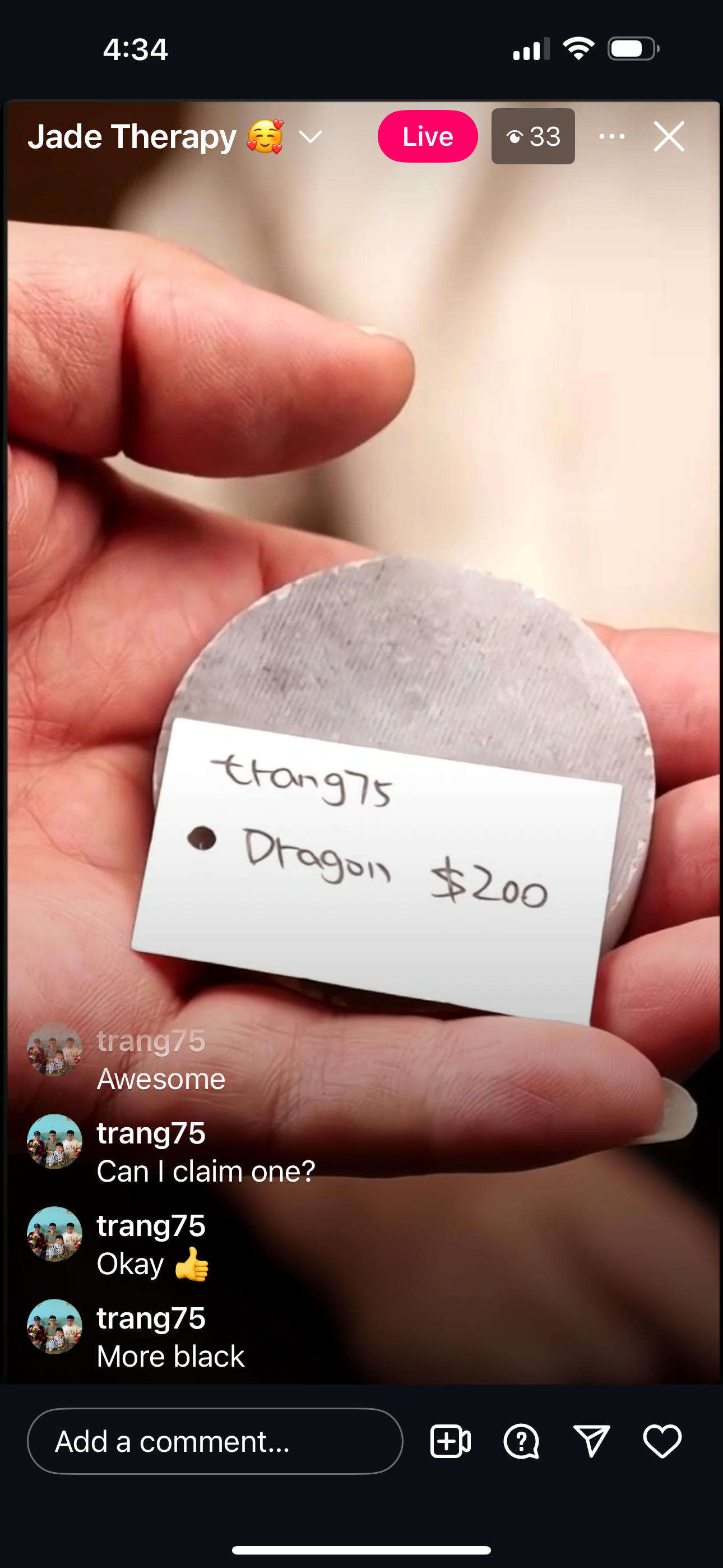This screenshot has width=723, height=1568.
Task: Share the live with the paper plane icon
Action: (x=591, y=1441)
